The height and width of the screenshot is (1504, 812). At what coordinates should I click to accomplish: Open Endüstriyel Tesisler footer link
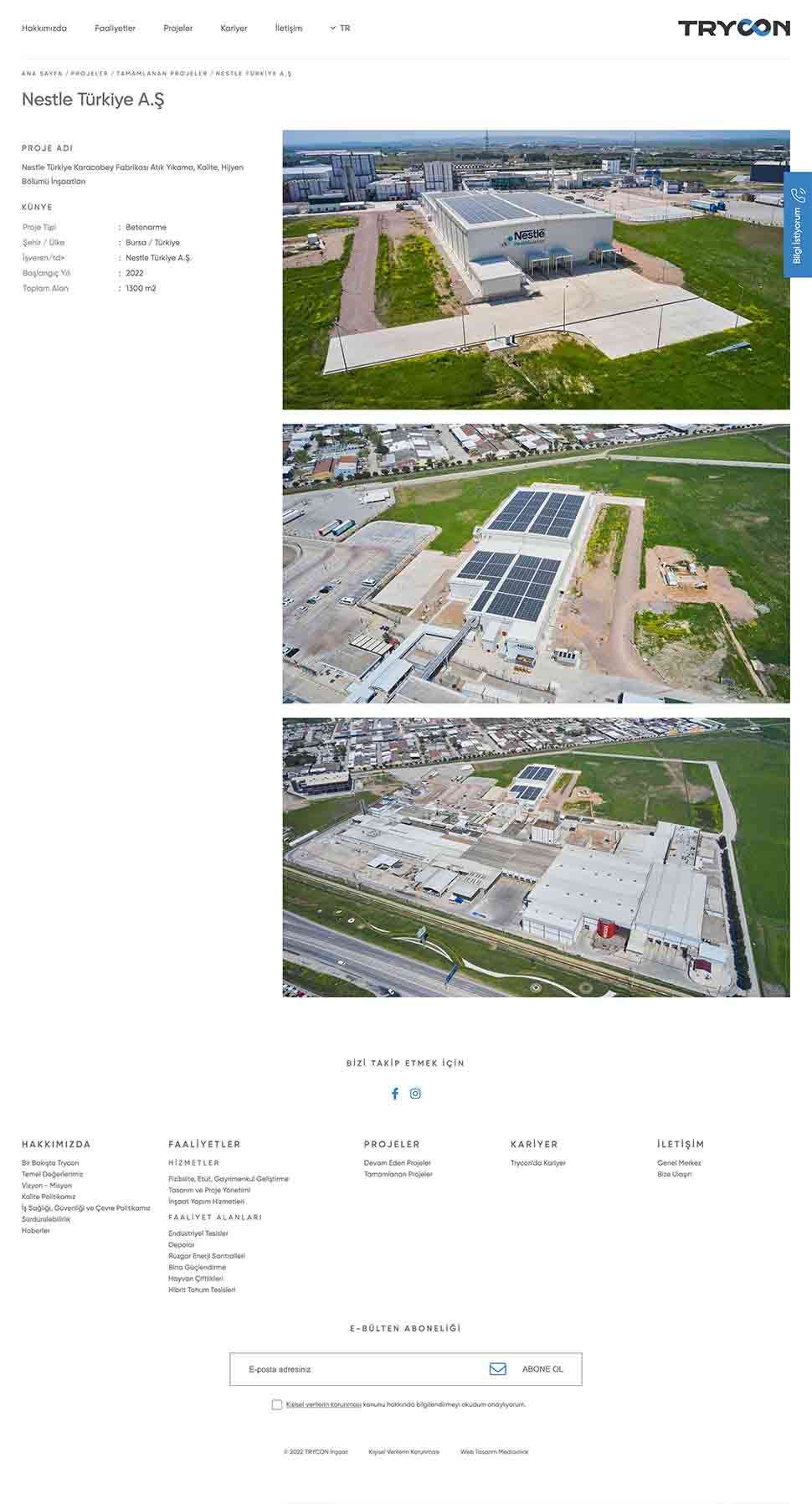[x=198, y=1234]
